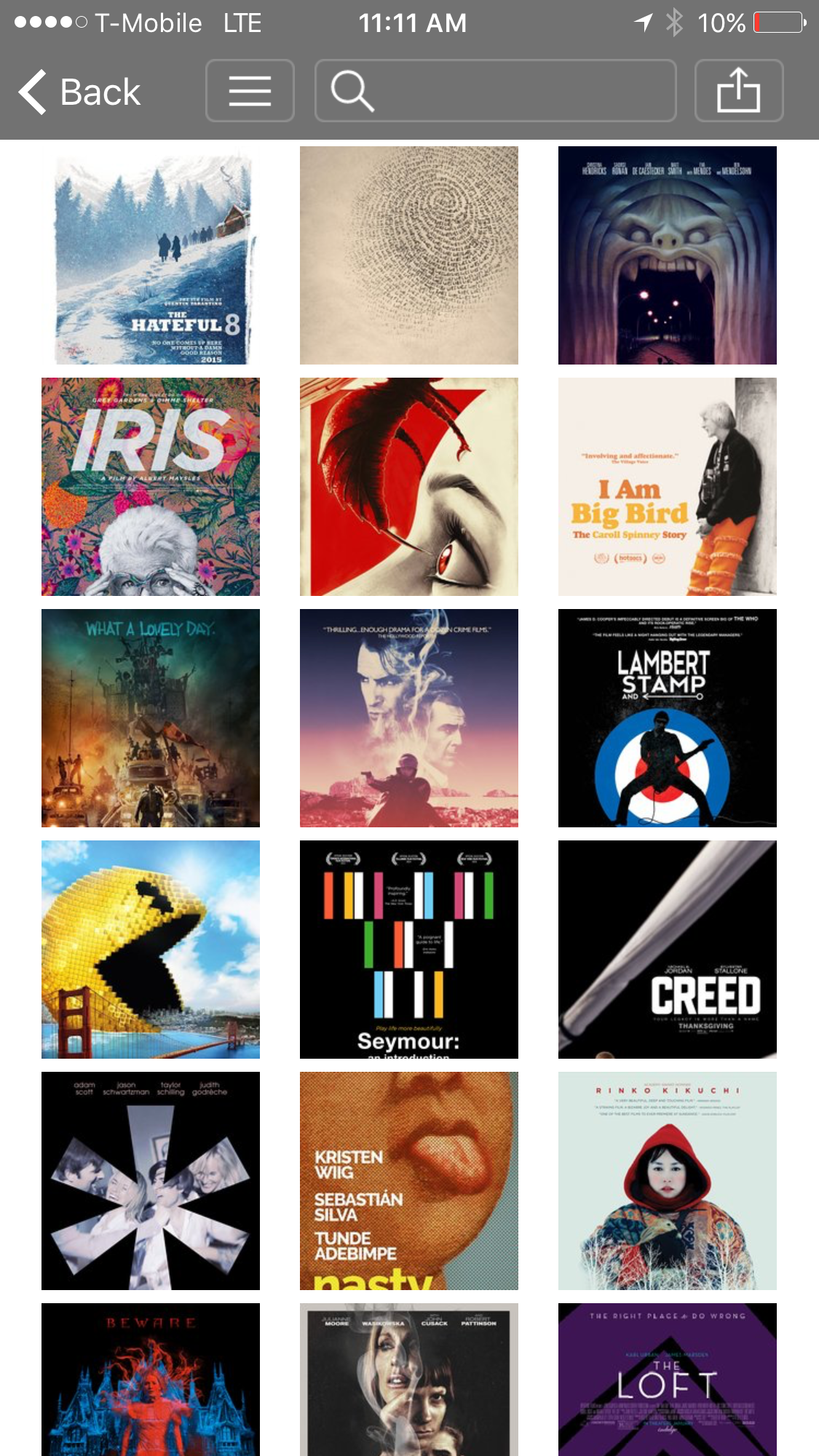
Task: Select the monster-mouth tunnel poster
Action: [x=667, y=255]
